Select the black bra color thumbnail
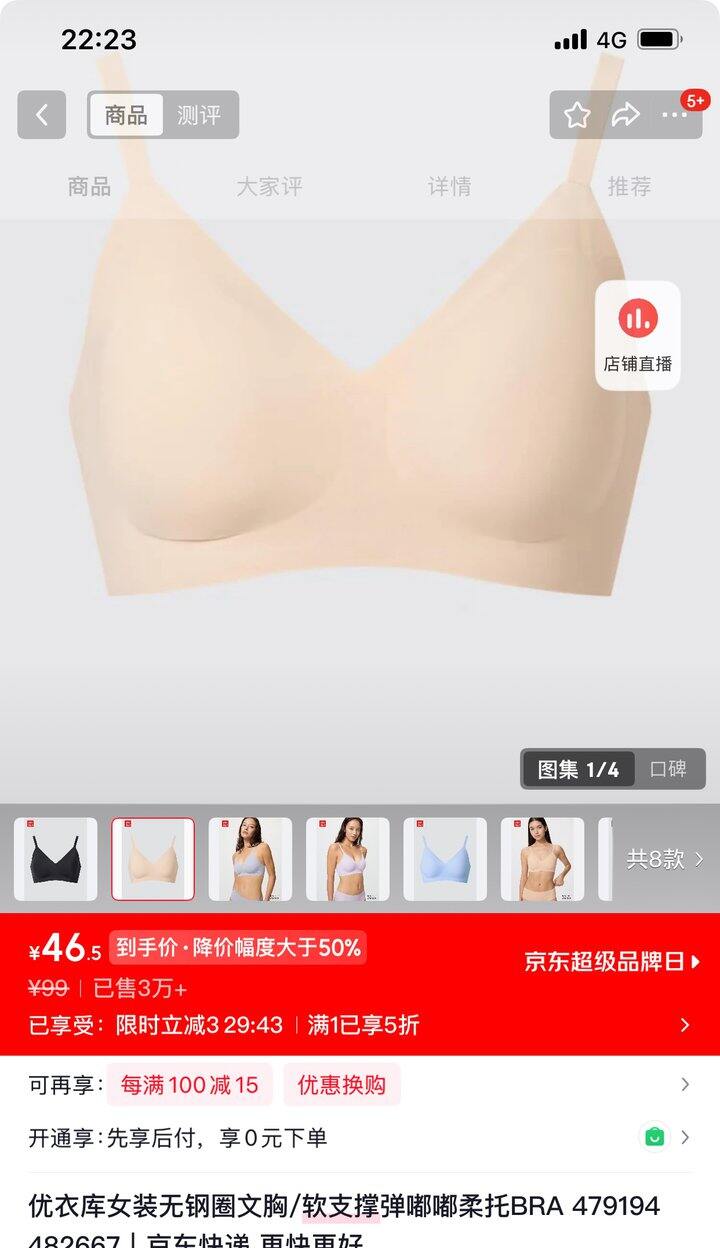720x1248 pixels. [56, 859]
